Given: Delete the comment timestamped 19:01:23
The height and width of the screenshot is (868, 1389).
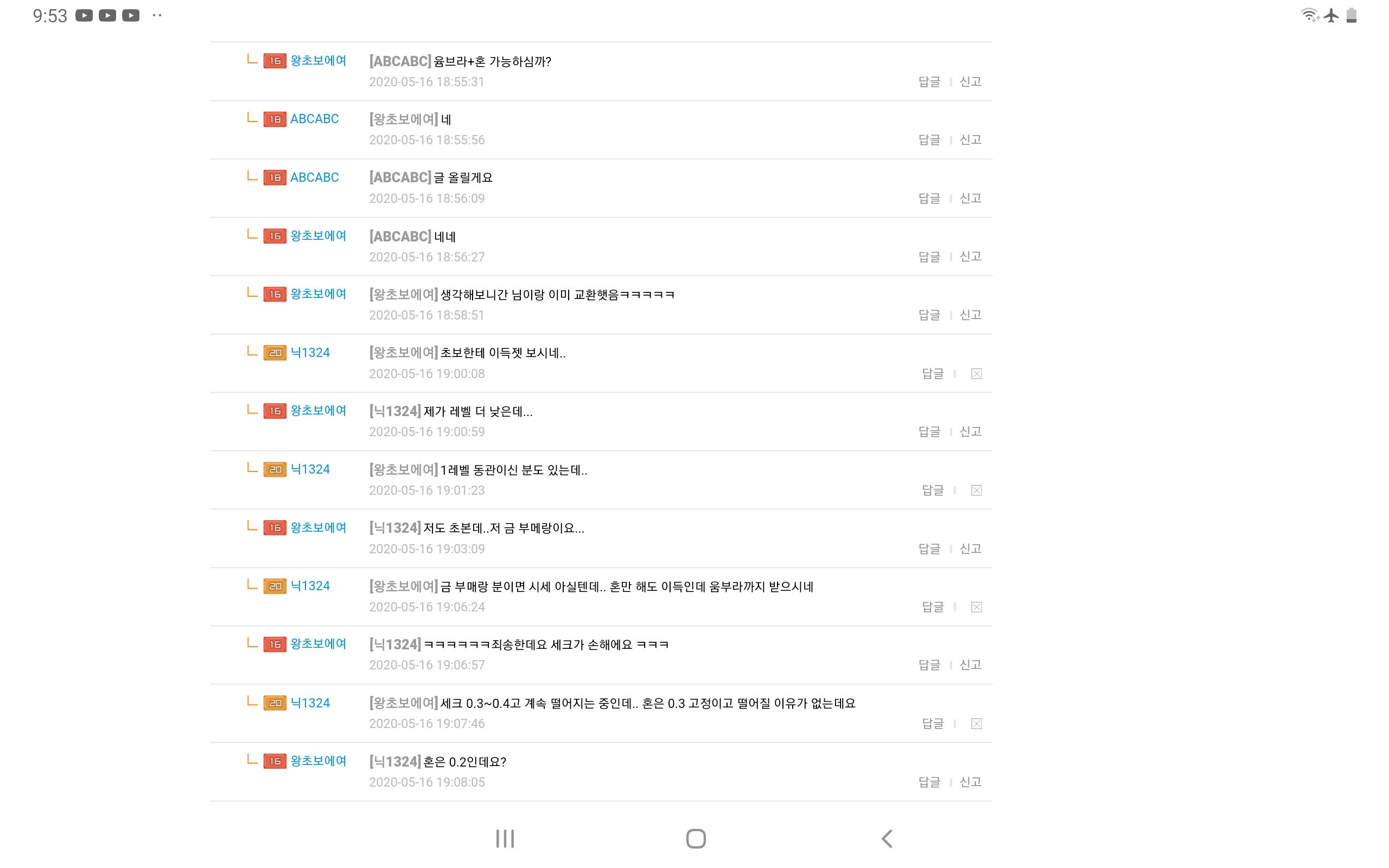Looking at the screenshot, I should (x=976, y=490).
